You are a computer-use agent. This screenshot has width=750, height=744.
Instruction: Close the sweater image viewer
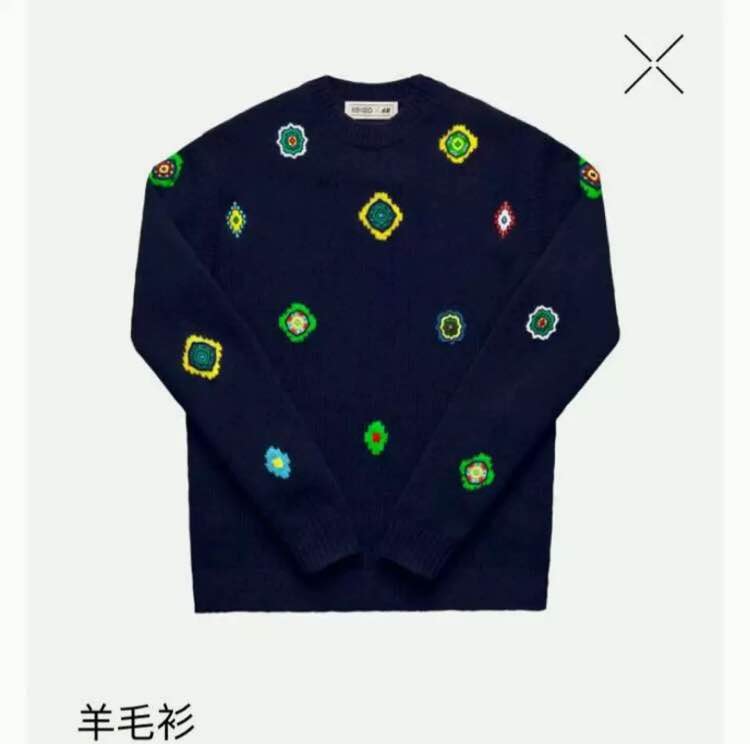(653, 64)
